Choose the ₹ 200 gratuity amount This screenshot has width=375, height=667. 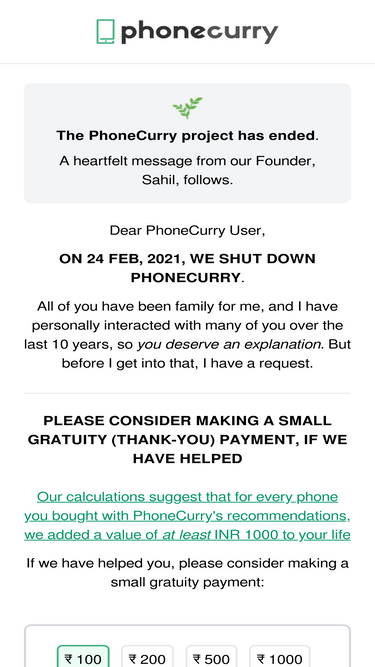147,657
